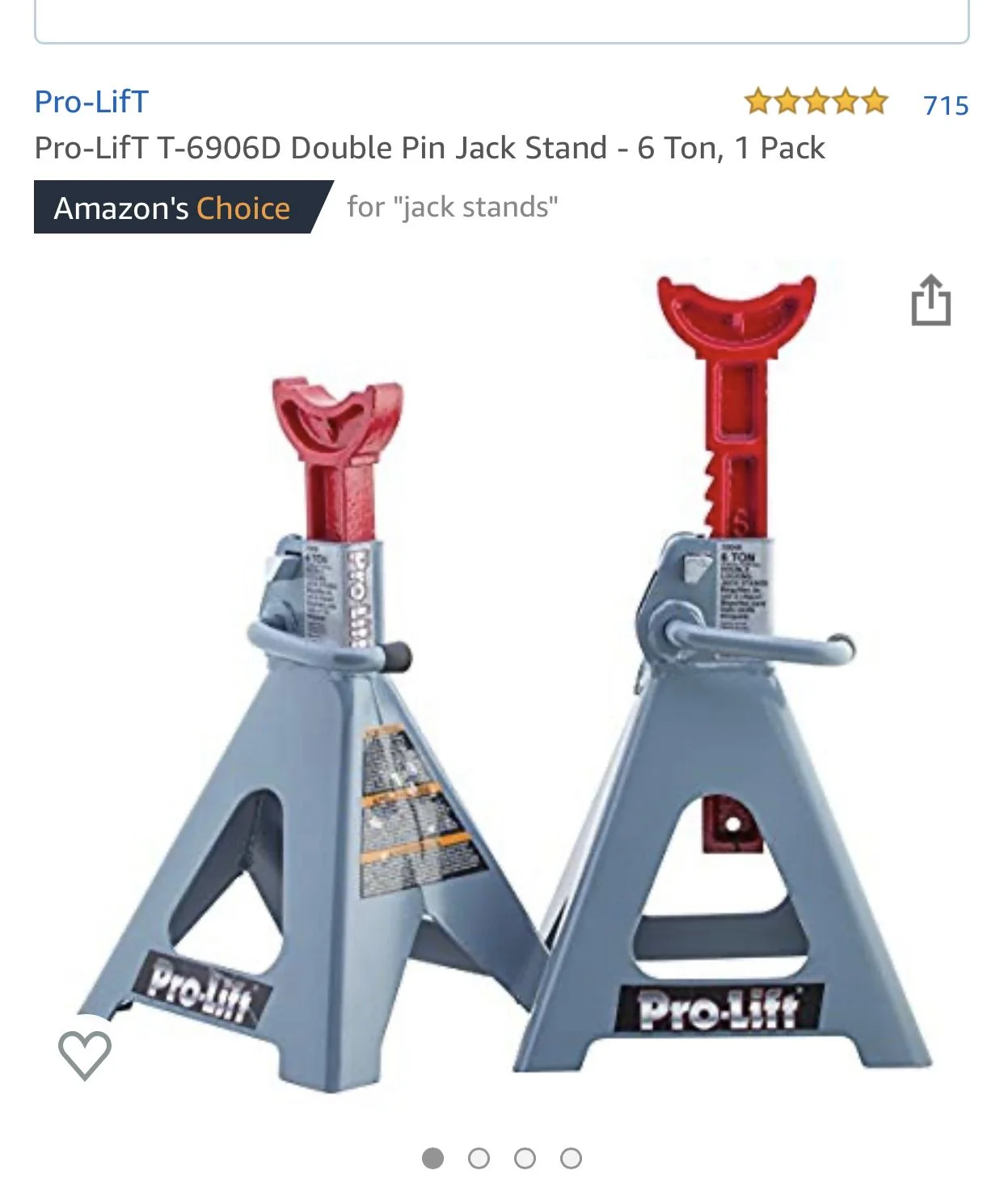This screenshot has width=1004, height=1204.
Task: Share this jack stand product
Action: 930,301
